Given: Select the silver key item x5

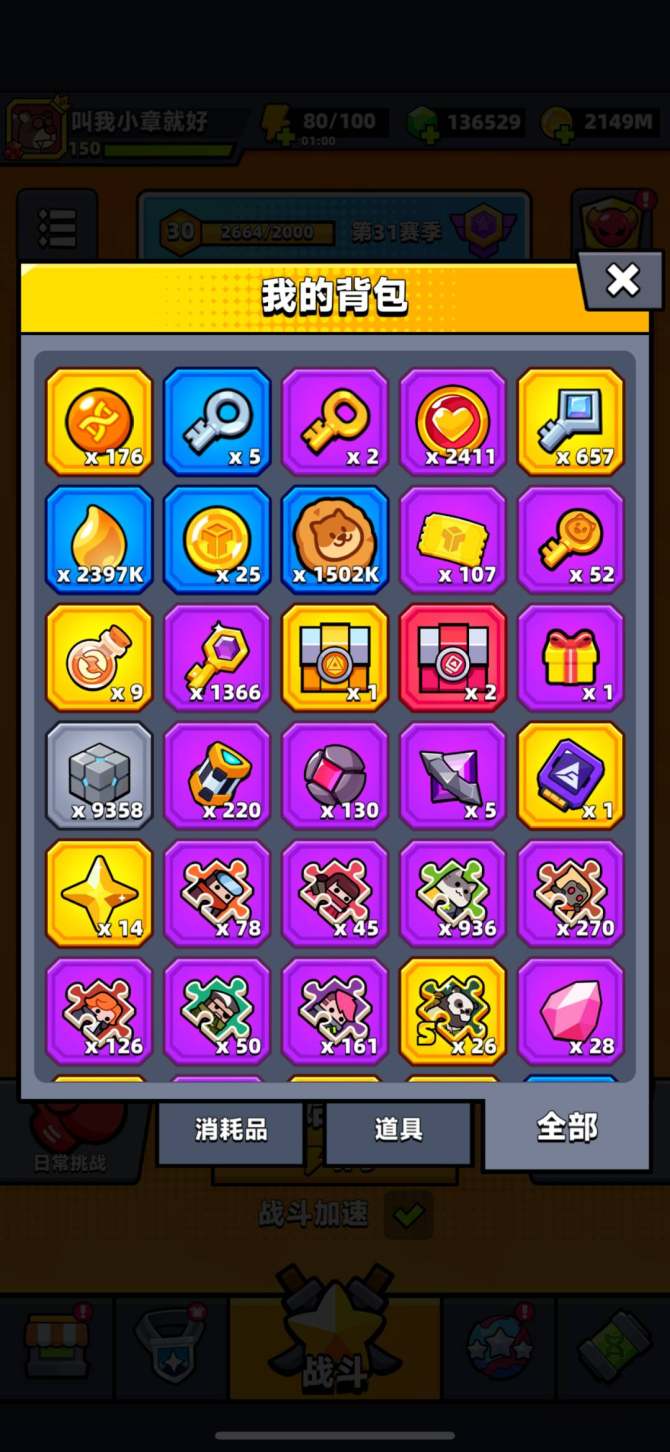Looking at the screenshot, I should 217,421.
